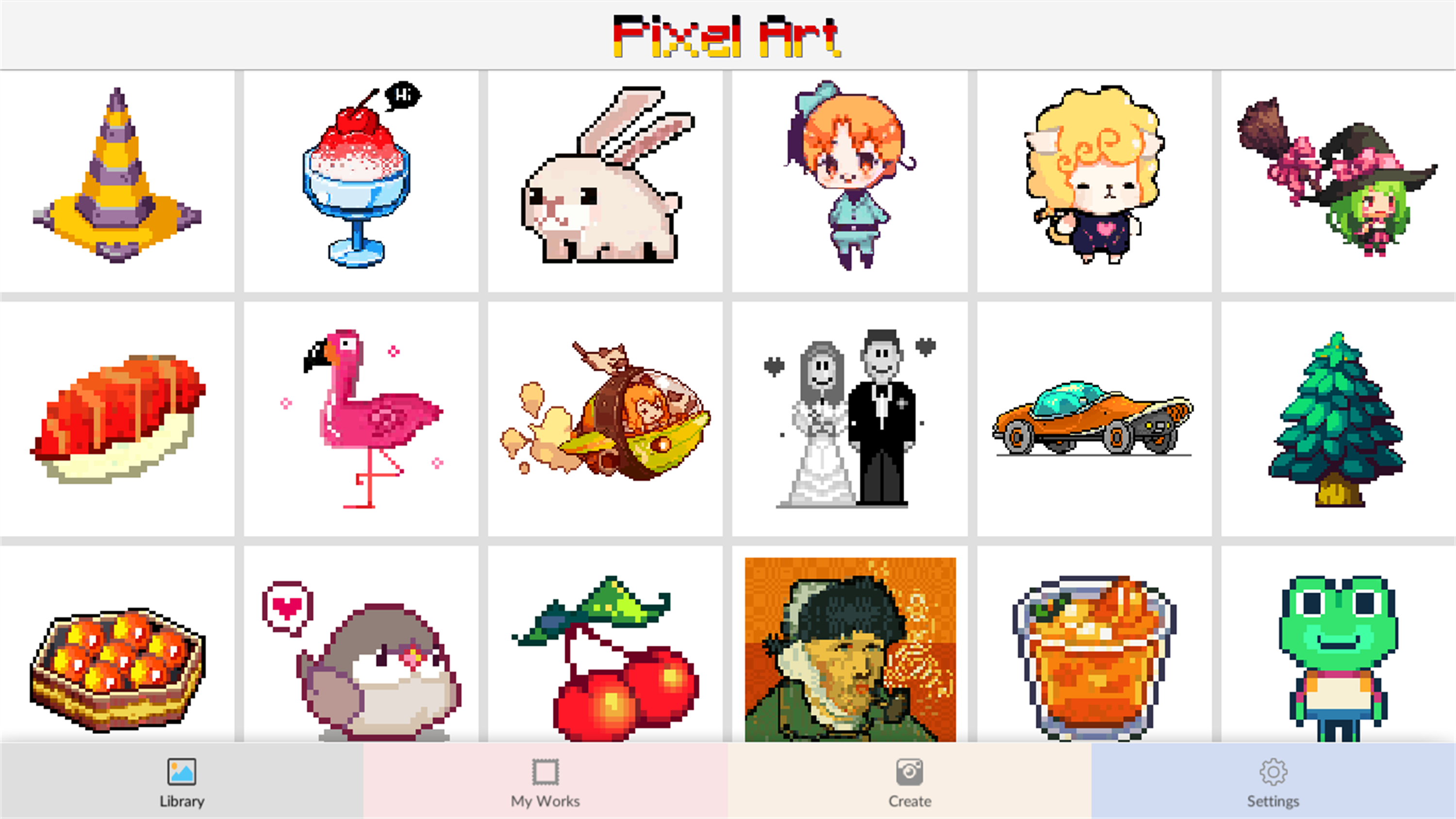The height and width of the screenshot is (819, 1456).
Task: Select the Library tab
Action: pyautogui.click(x=182, y=782)
